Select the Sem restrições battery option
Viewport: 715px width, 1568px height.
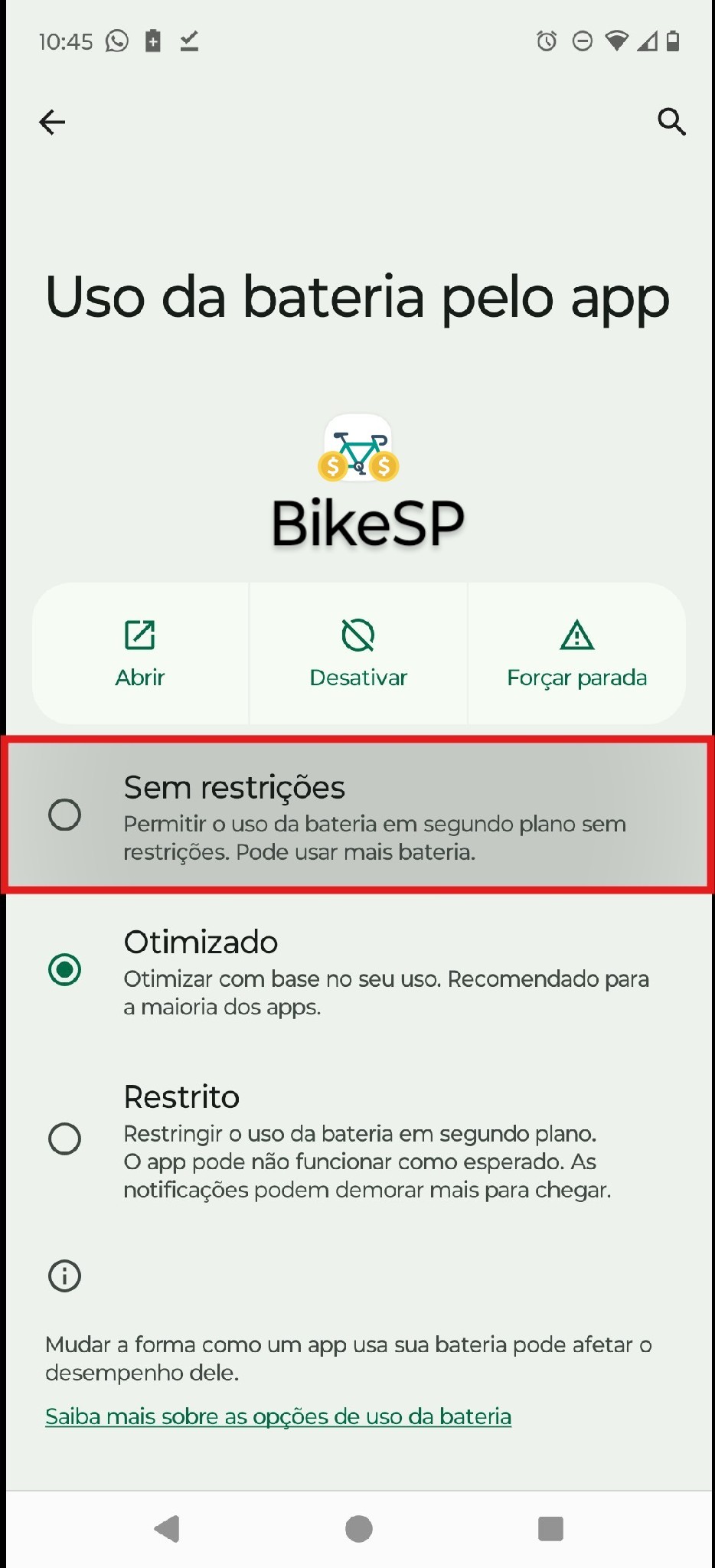(357, 815)
